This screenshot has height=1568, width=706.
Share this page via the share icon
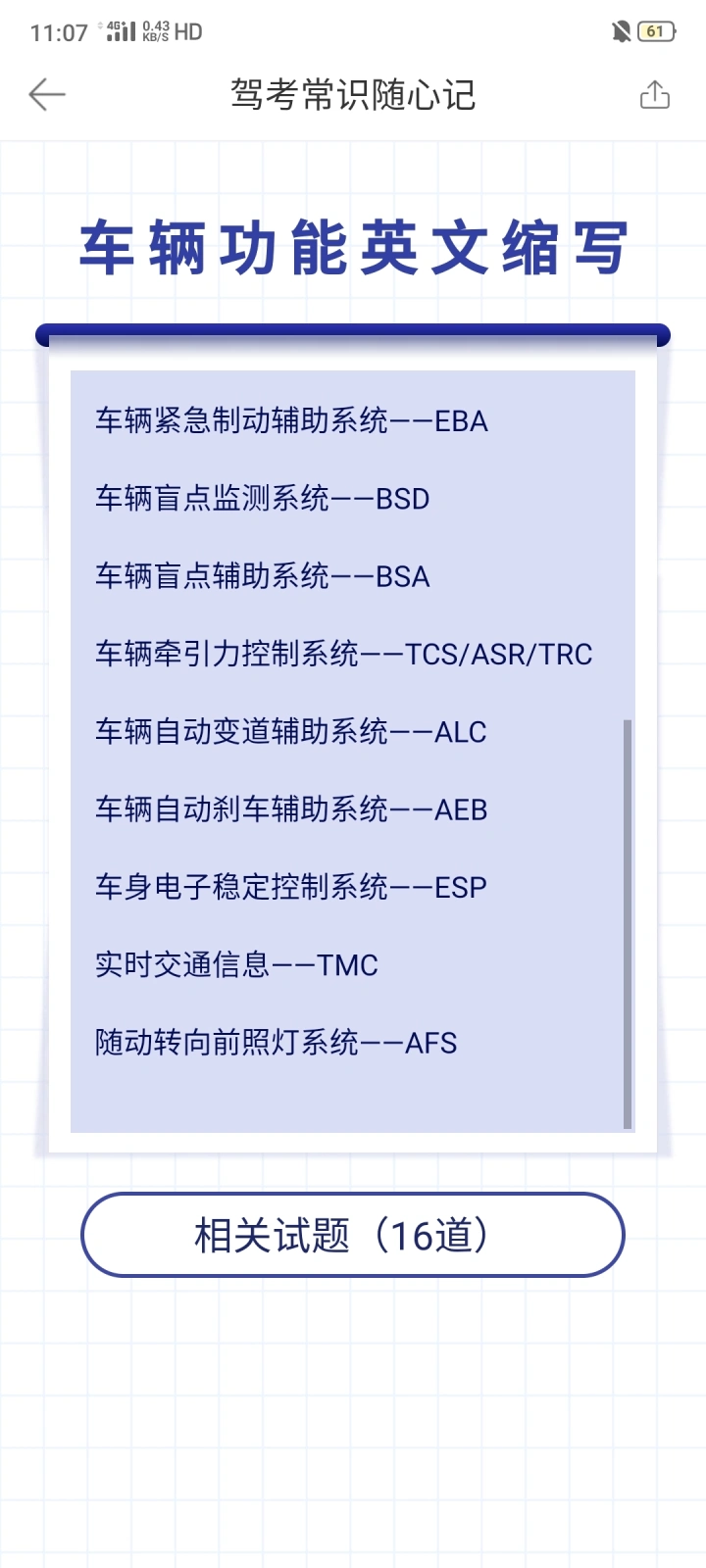click(654, 94)
